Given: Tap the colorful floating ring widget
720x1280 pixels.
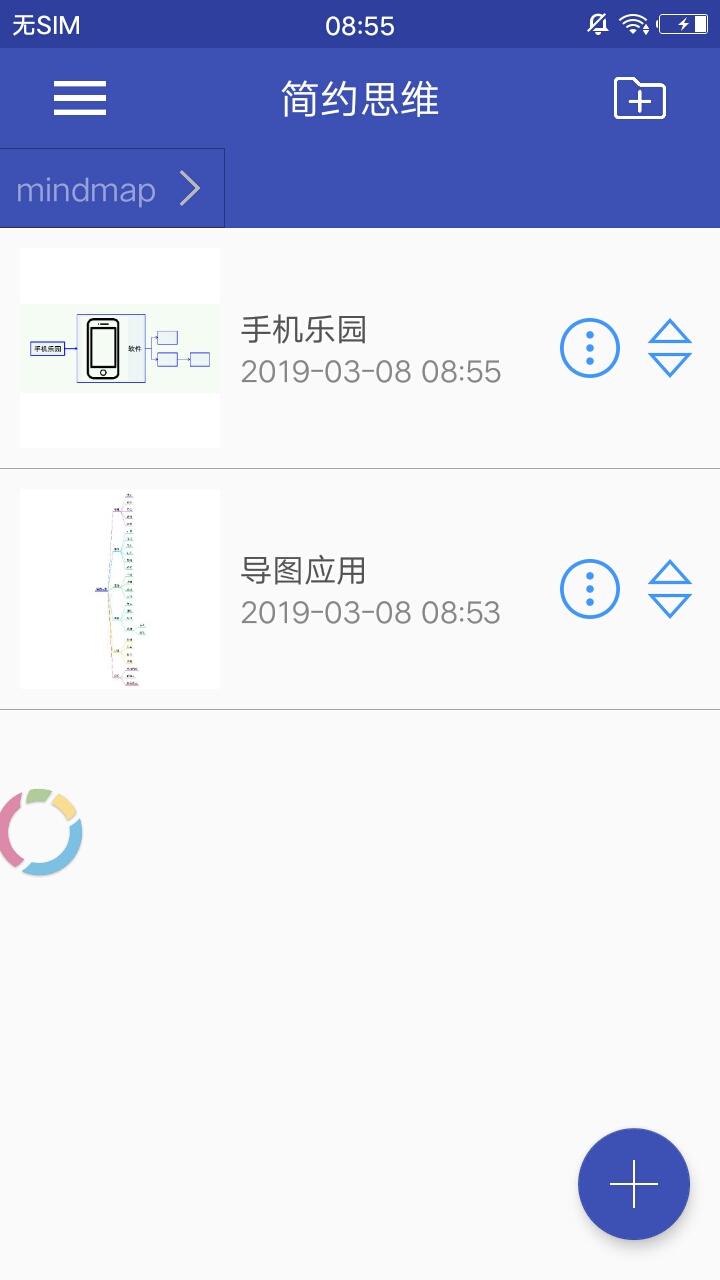Looking at the screenshot, I should [40, 832].
